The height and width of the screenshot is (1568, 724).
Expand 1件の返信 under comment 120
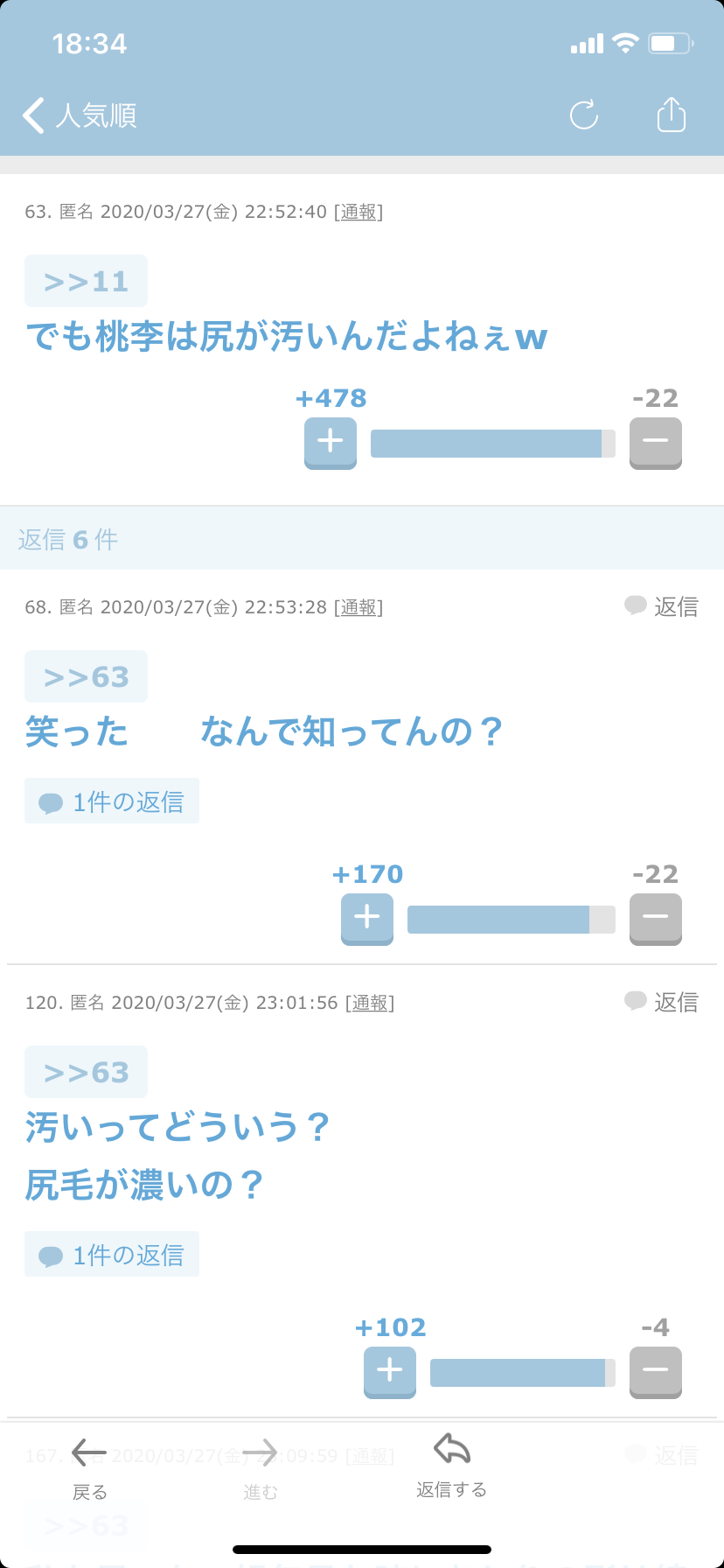click(x=112, y=1255)
